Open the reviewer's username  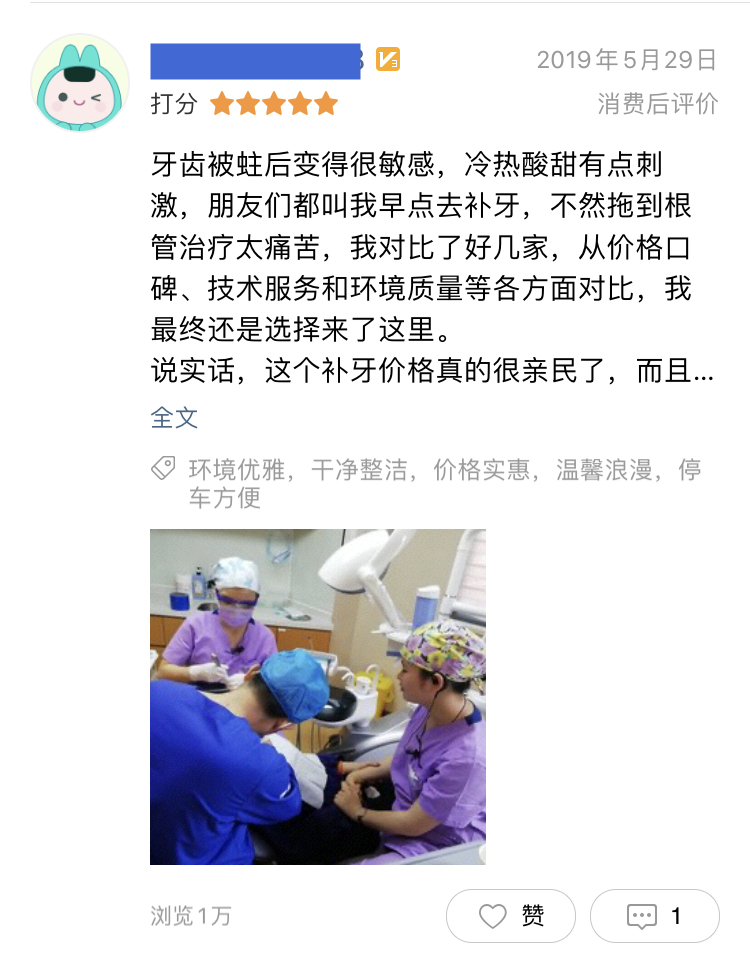tap(256, 61)
